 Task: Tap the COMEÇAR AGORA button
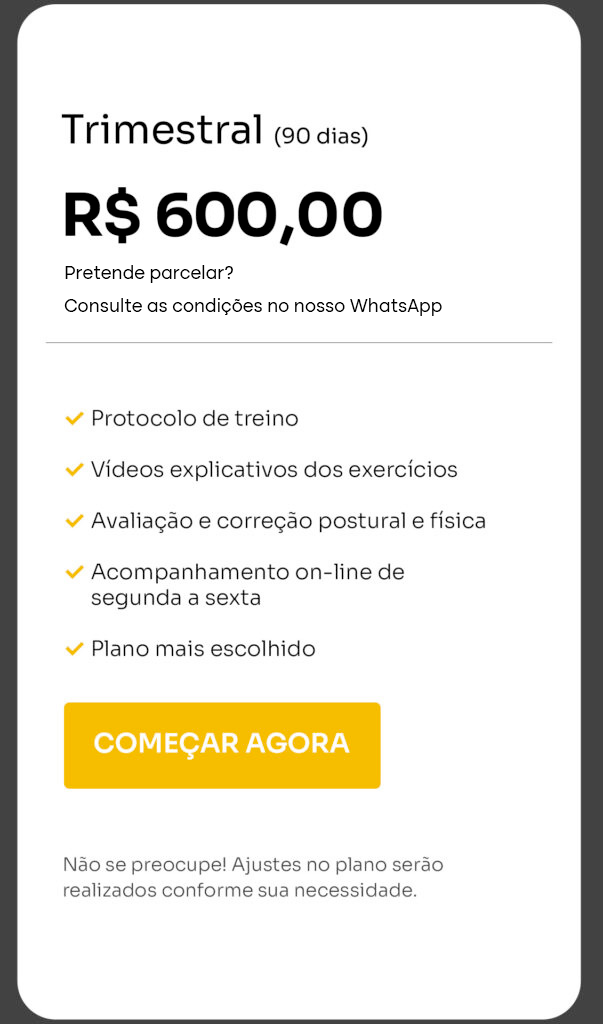[x=222, y=745]
